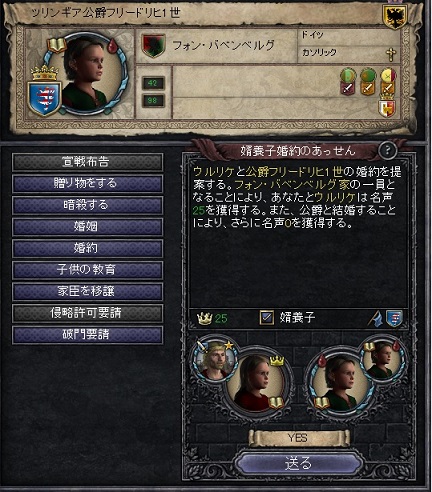Open the help question mark icon

click(x=387, y=151)
